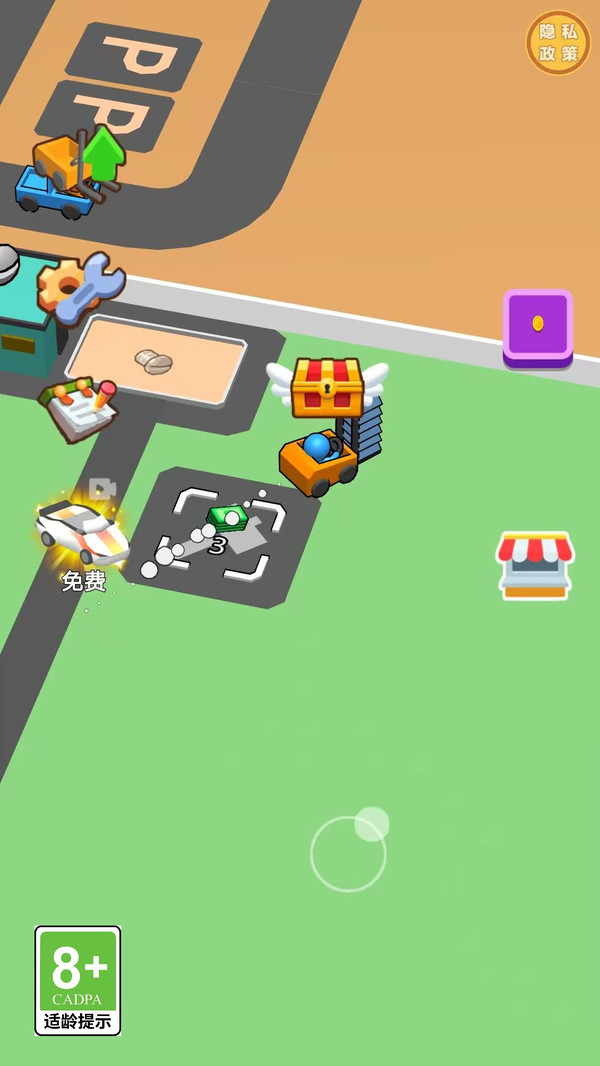Open the CADPA 8+ age rating notice
The image size is (600, 1066).
[x=78, y=979]
